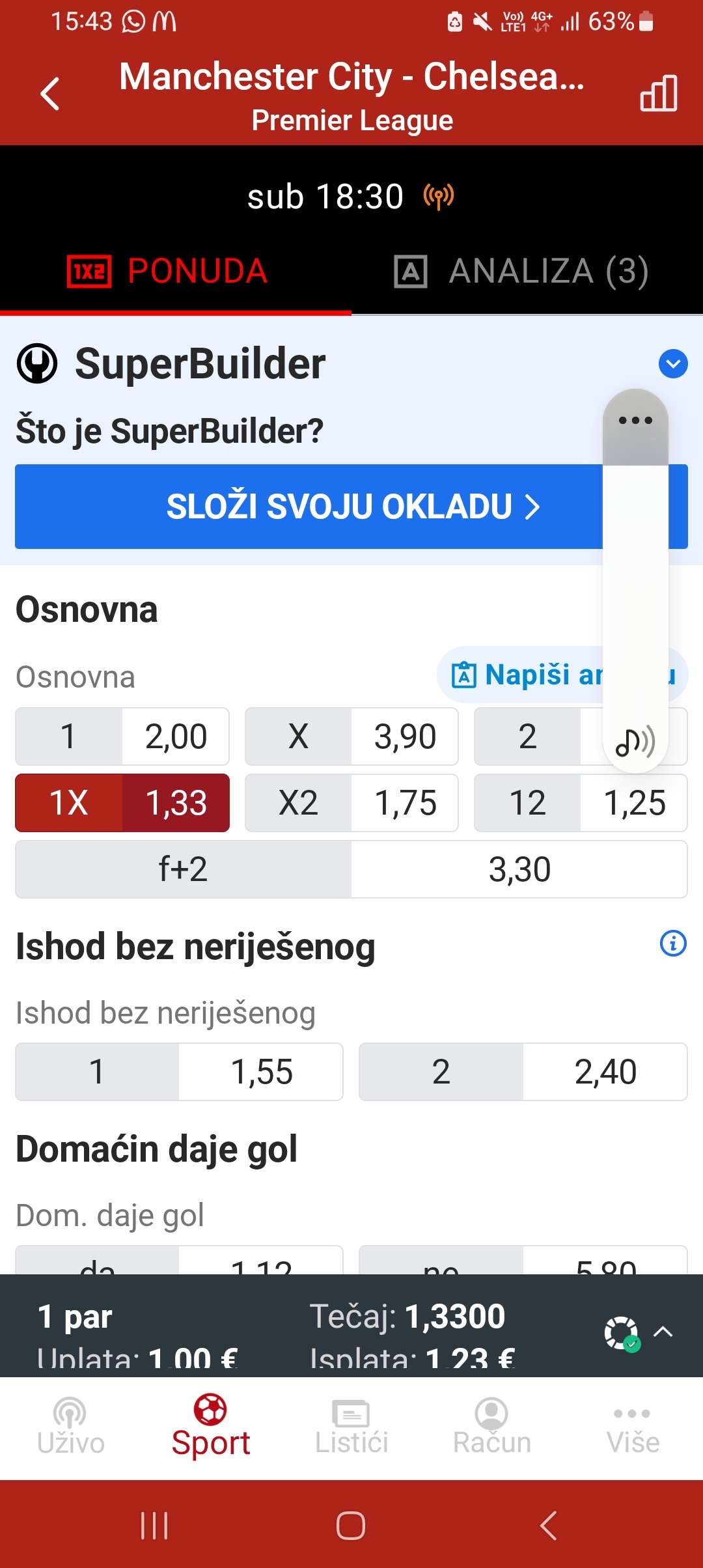This screenshot has height=1568, width=703.
Task: Open the Račun account tab
Action: click(x=492, y=1426)
